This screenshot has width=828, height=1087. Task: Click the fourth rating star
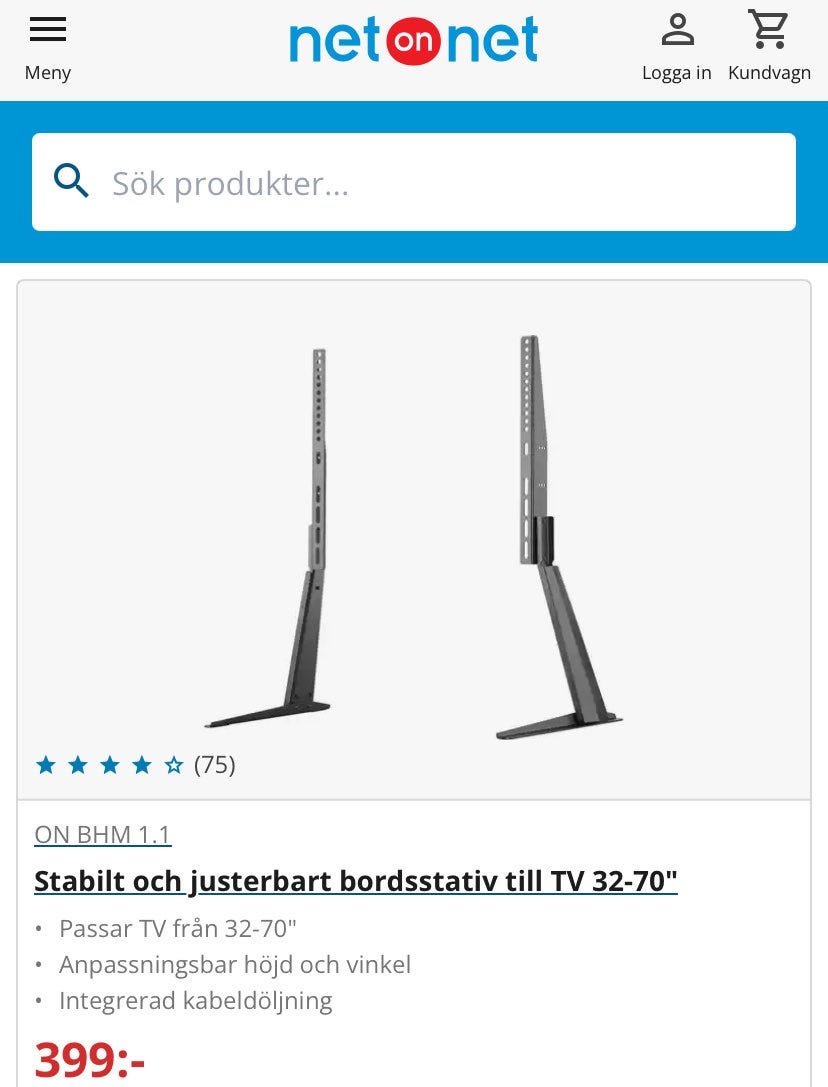coord(142,764)
